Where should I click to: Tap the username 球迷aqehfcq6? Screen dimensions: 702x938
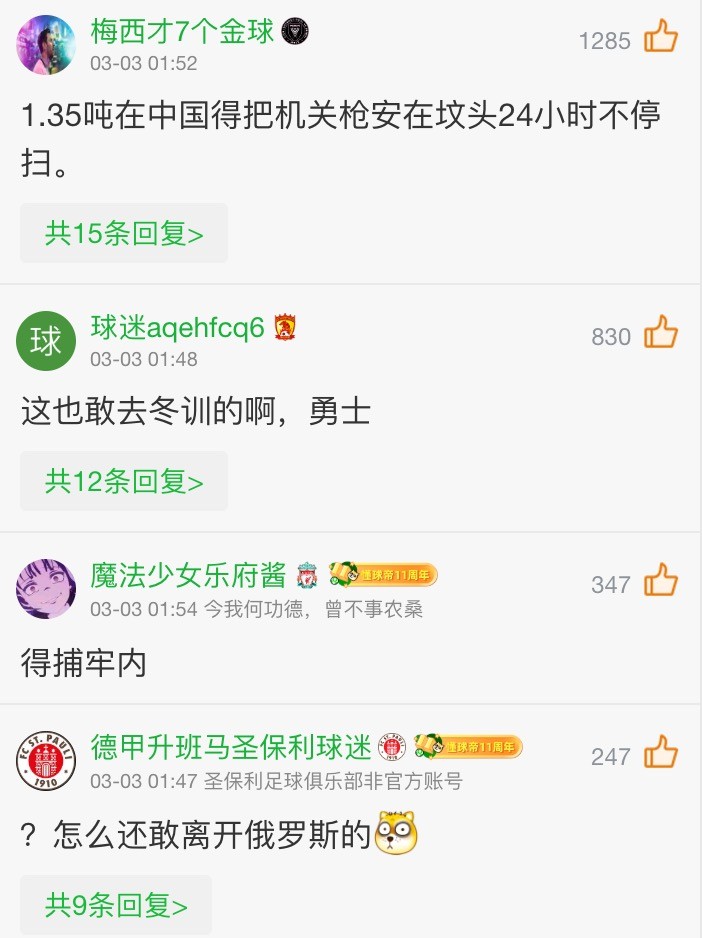(x=177, y=327)
